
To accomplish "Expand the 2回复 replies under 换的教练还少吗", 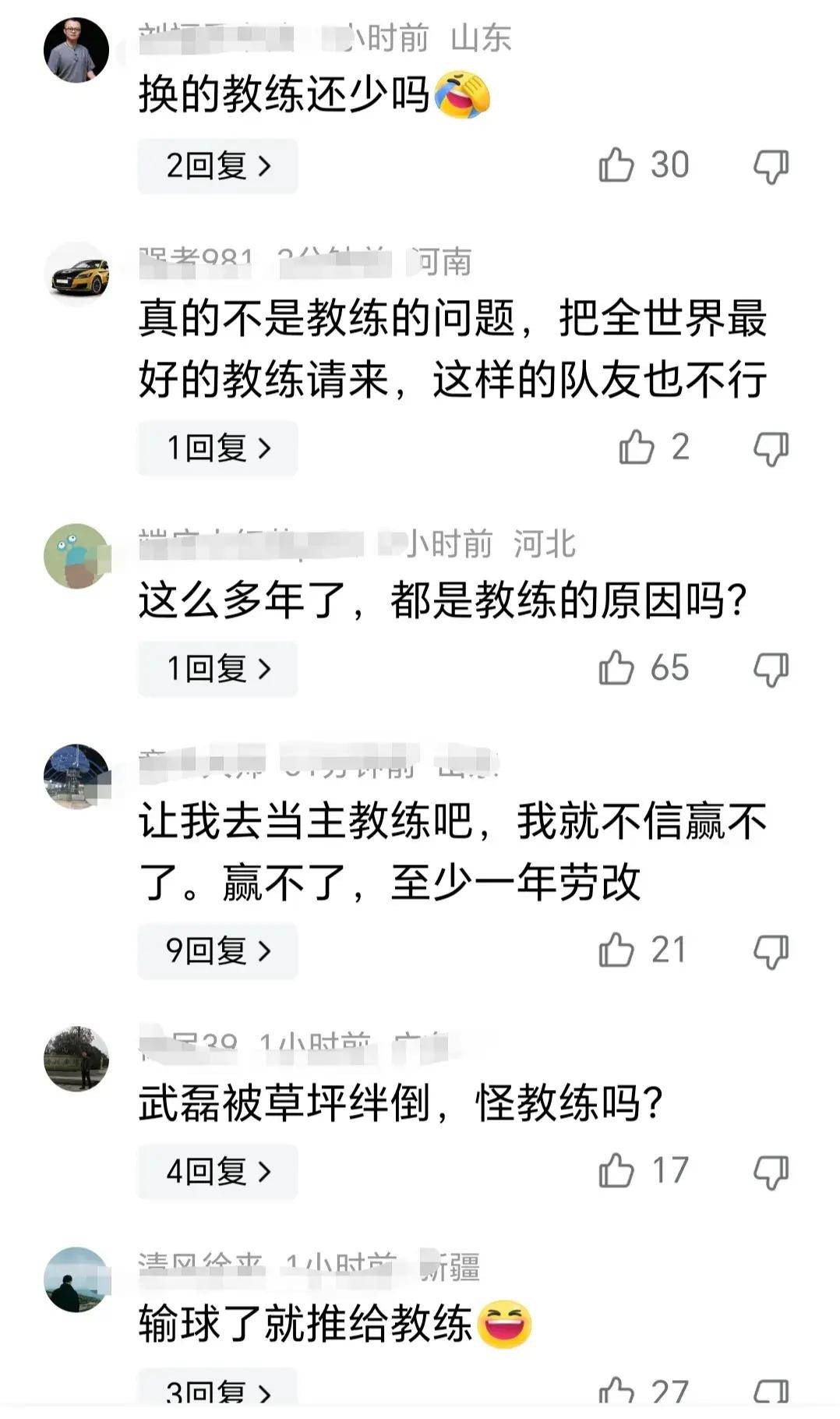I will point(217,166).
